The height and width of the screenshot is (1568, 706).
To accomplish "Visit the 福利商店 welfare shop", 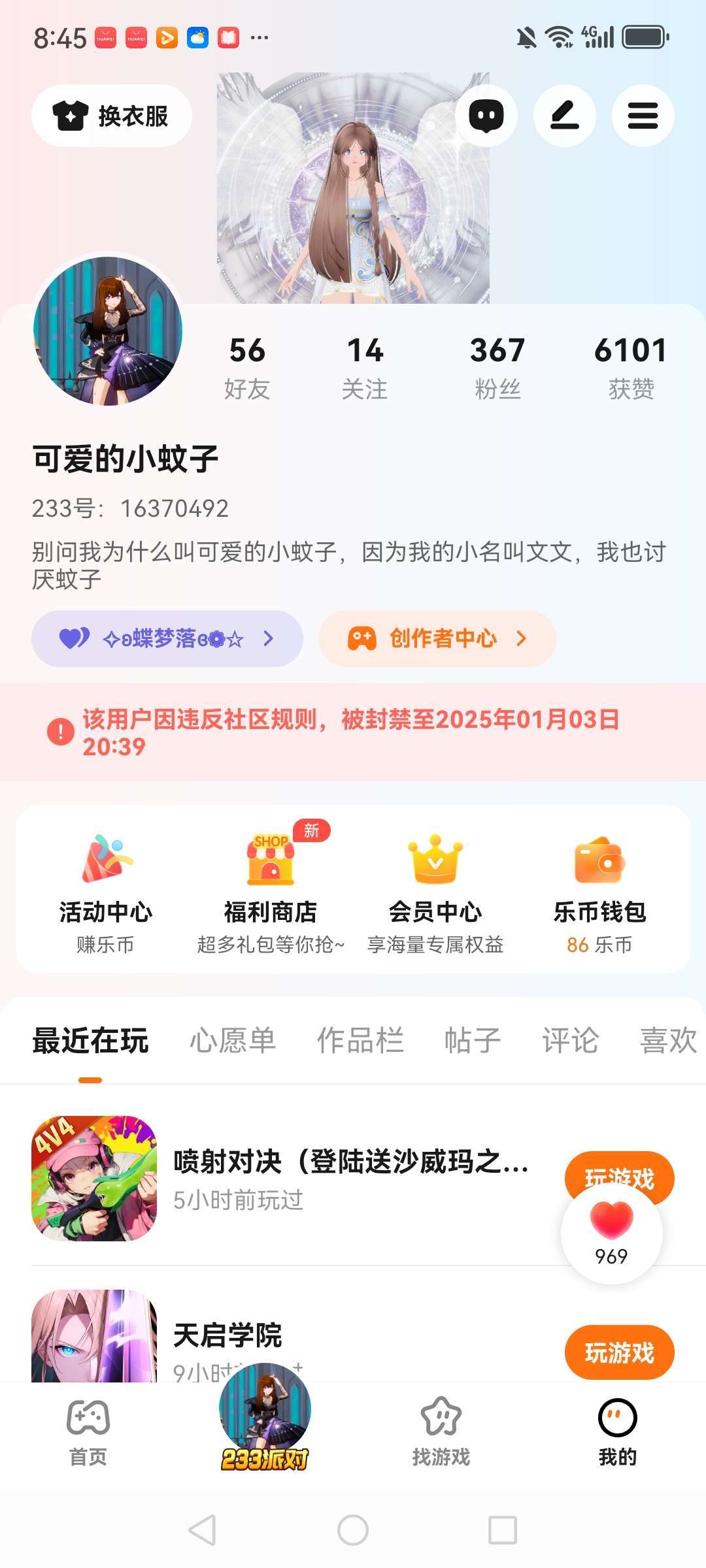I will click(271, 890).
